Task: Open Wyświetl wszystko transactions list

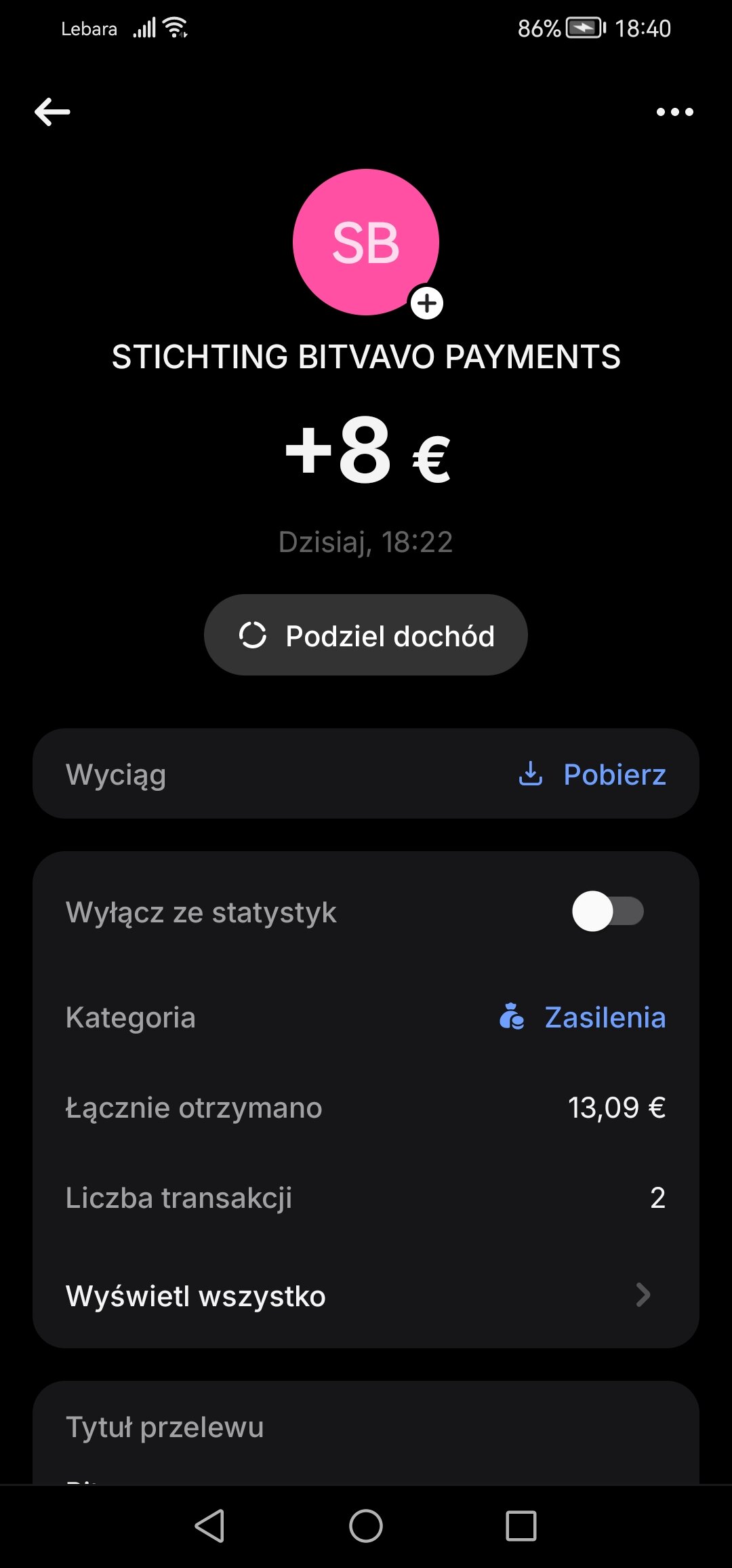Action: click(366, 1296)
